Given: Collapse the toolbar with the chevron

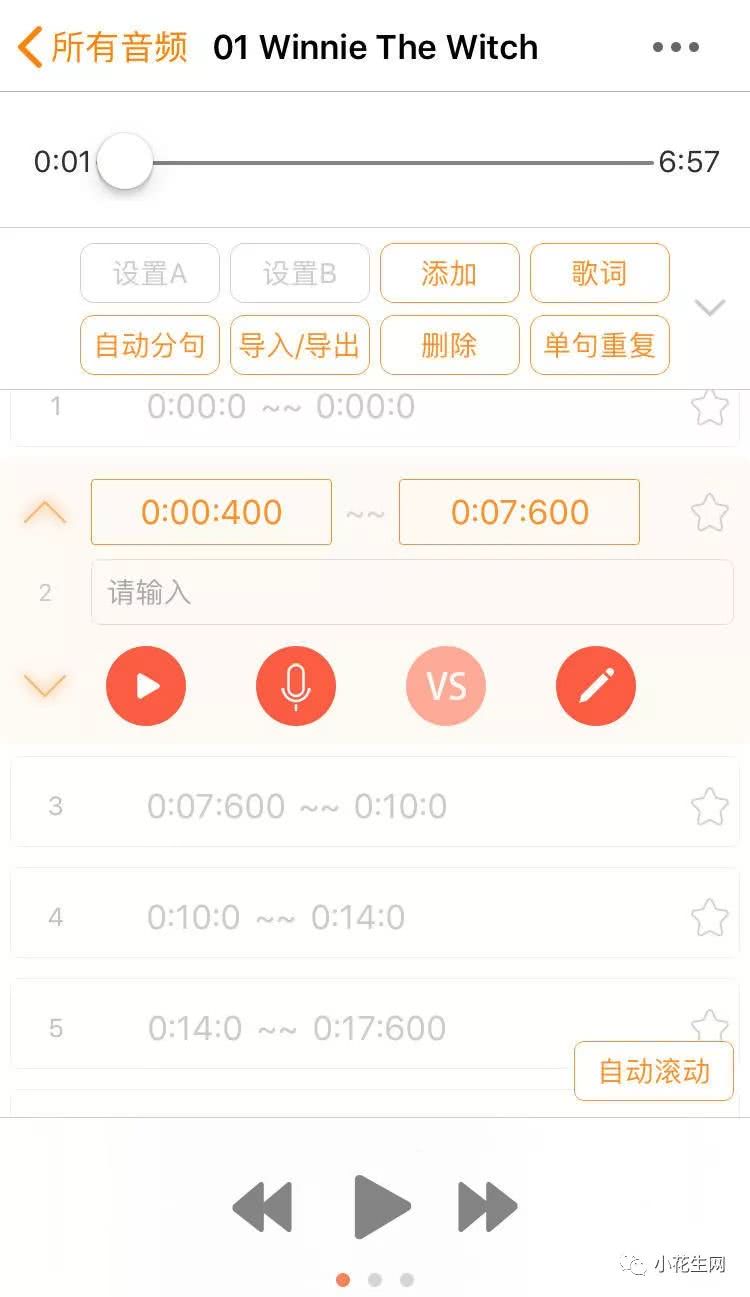Looking at the screenshot, I should click(710, 308).
